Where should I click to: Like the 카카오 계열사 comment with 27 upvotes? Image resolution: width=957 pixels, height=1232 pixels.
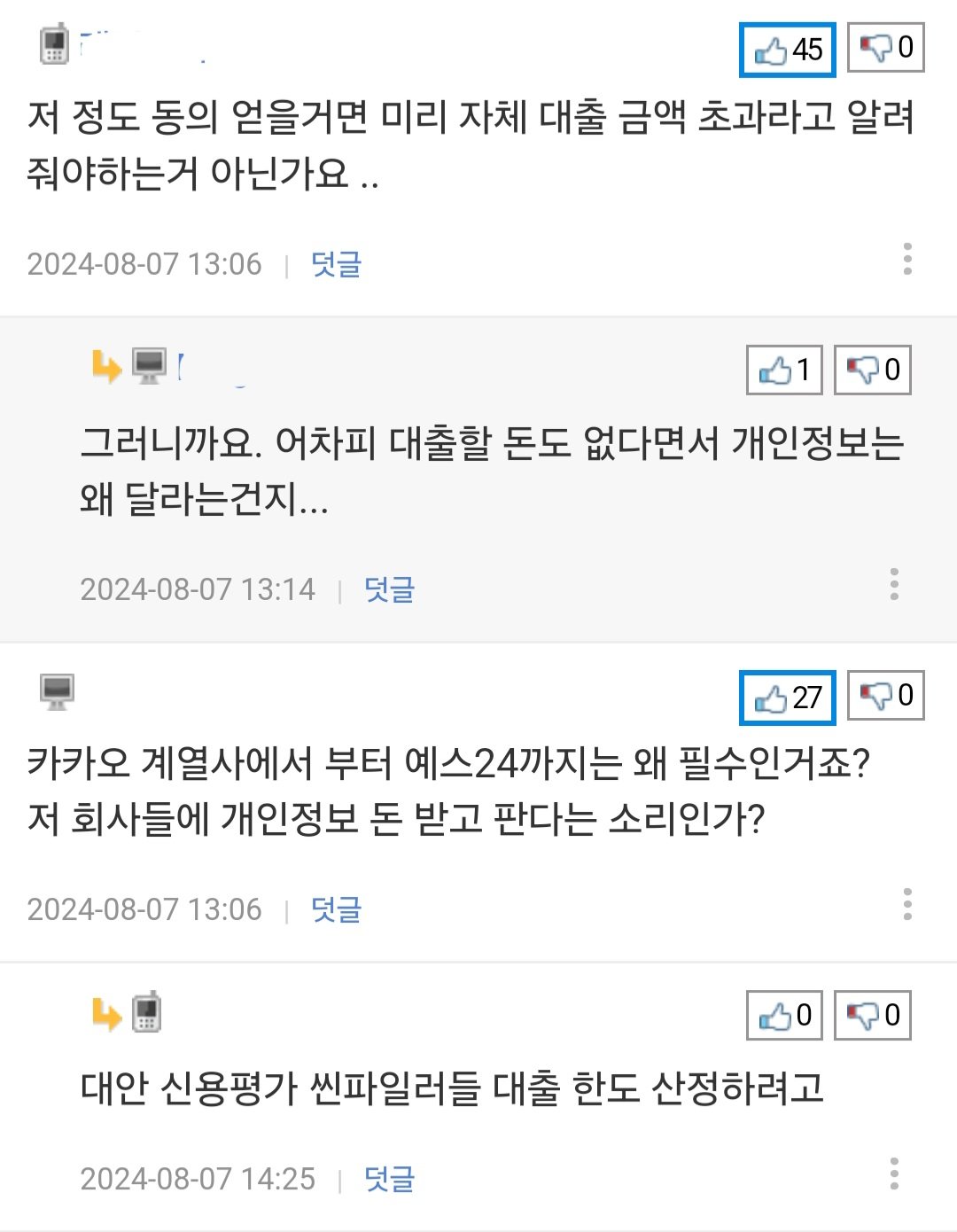pyautogui.click(x=788, y=698)
